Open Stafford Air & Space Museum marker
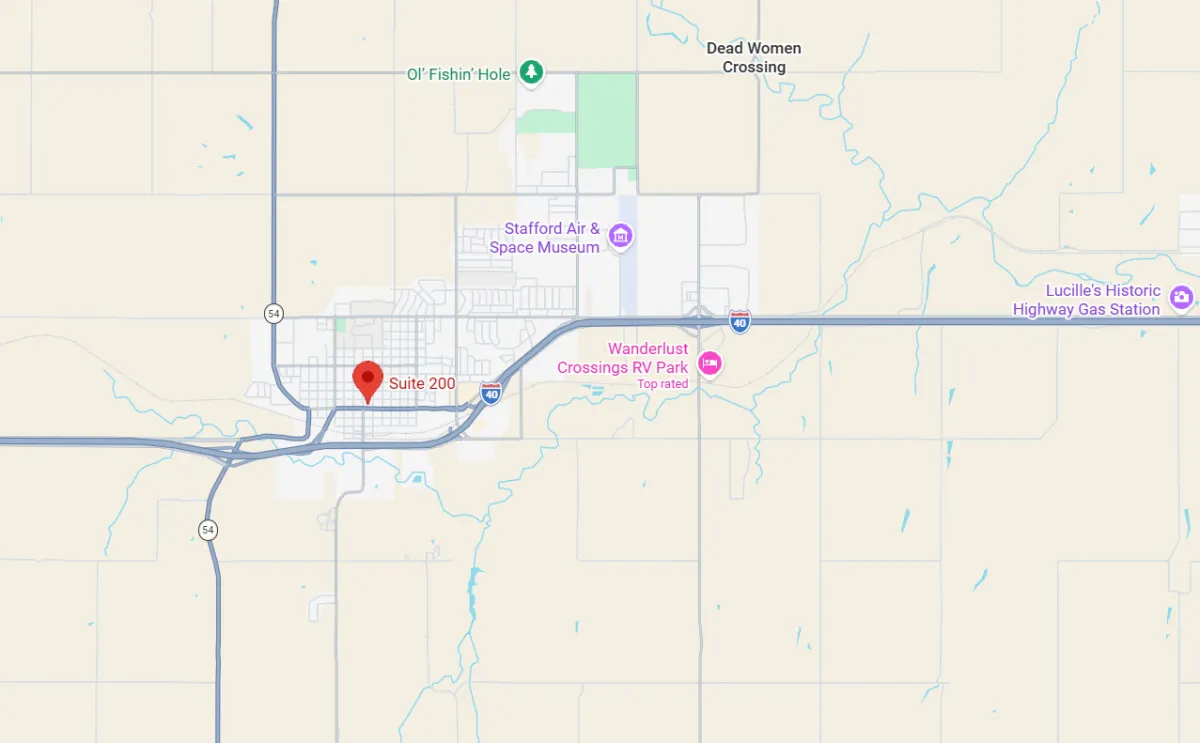 point(621,237)
